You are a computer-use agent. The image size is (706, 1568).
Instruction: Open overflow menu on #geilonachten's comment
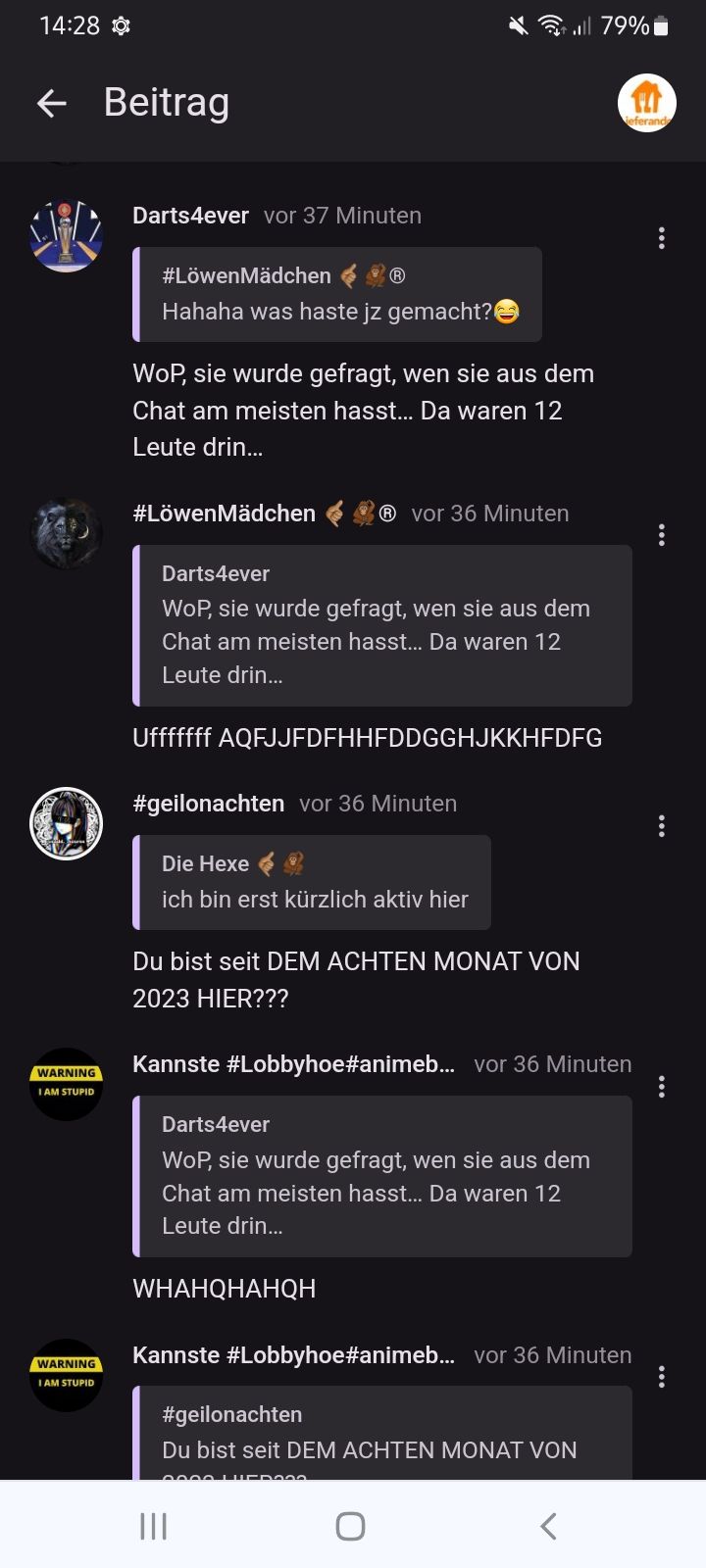point(662,826)
